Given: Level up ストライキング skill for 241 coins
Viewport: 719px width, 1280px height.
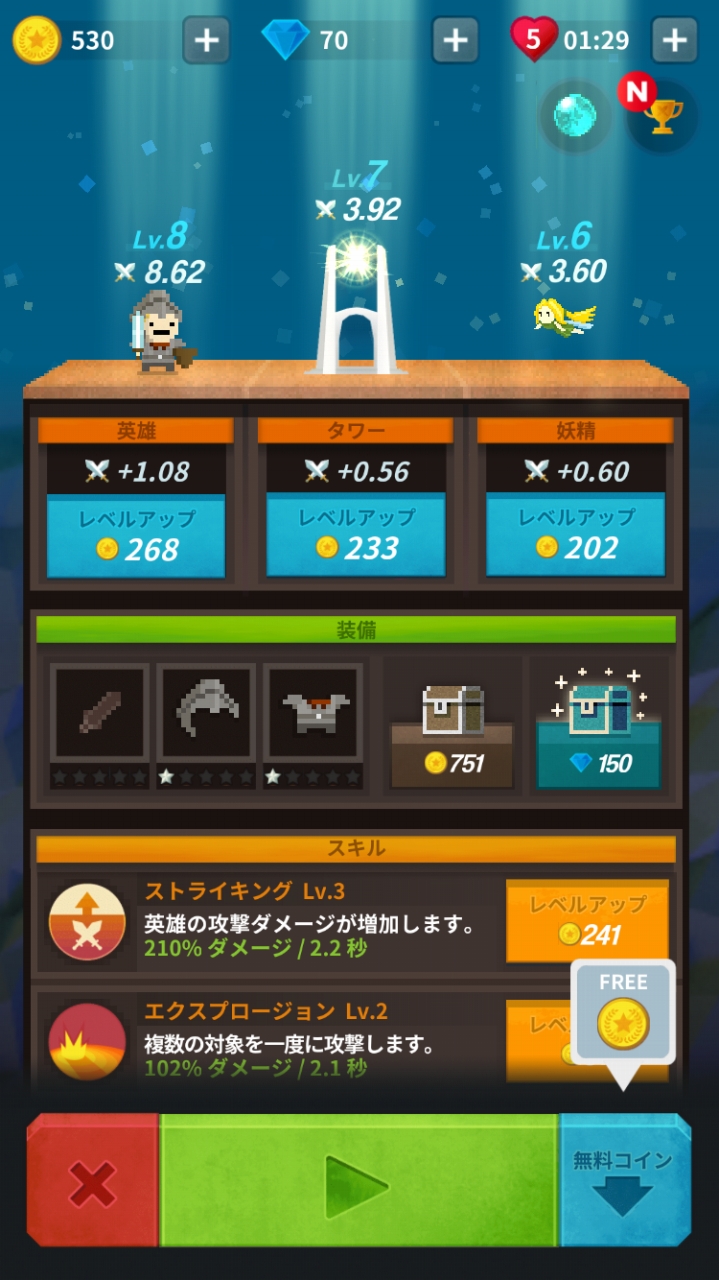Looking at the screenshot, I should click(587, 921).
